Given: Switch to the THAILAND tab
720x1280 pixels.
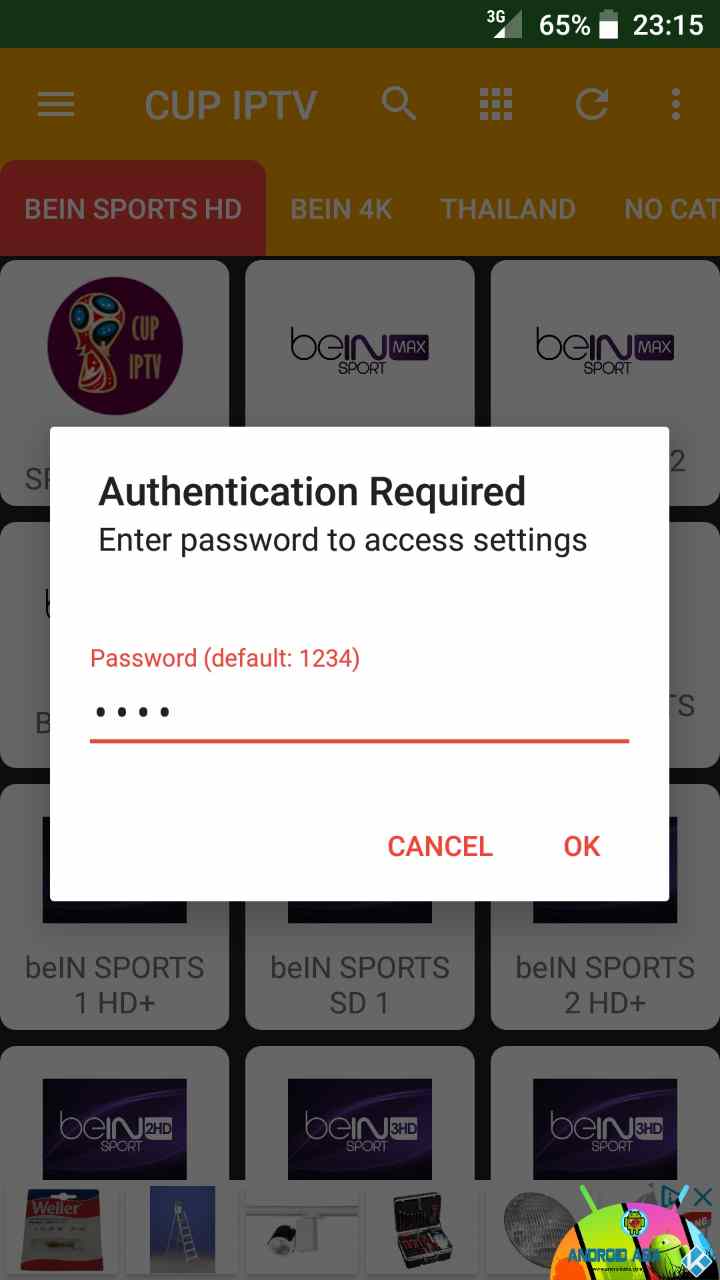Looking at the screenshot, I should tap(508, 209).
